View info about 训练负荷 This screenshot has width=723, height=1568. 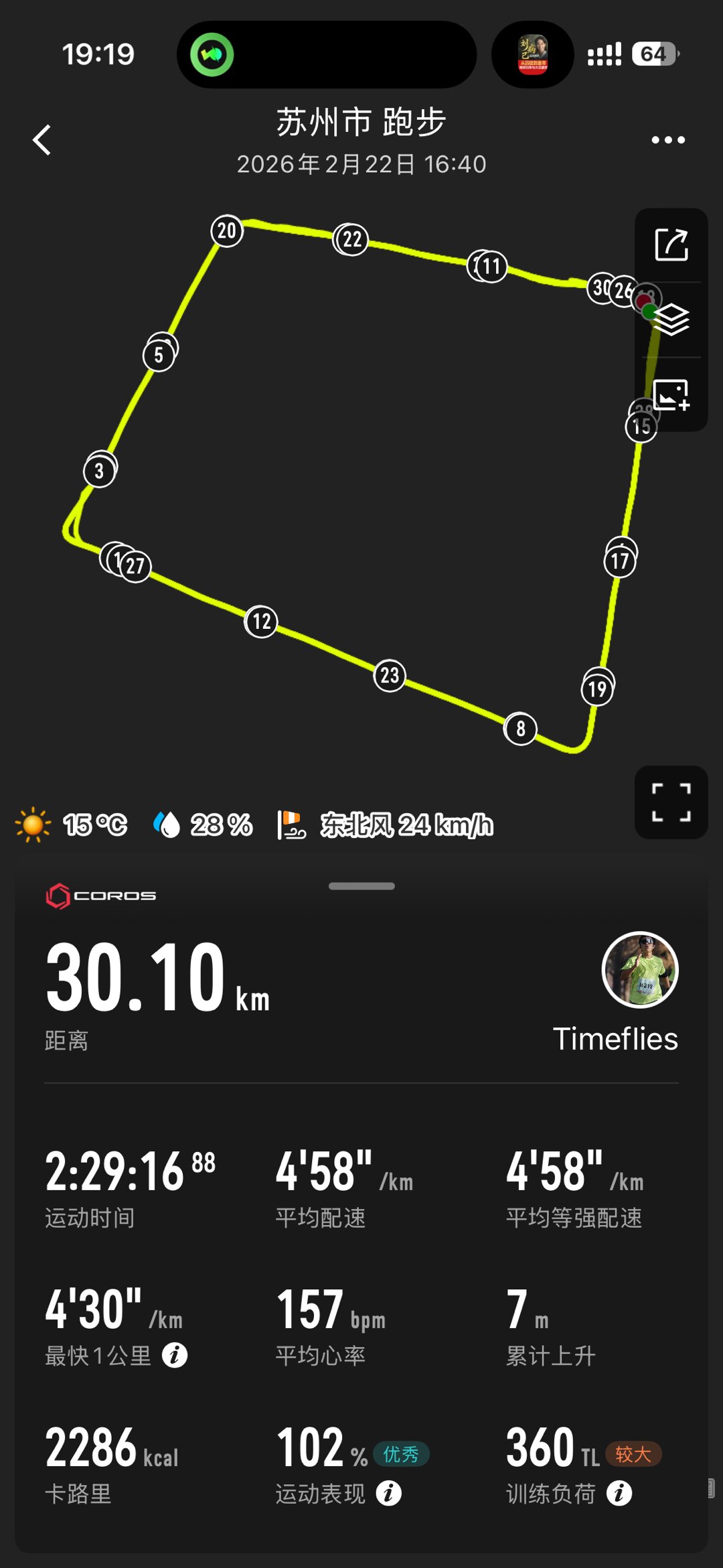pyautogui.click(x=619, y=1493)
